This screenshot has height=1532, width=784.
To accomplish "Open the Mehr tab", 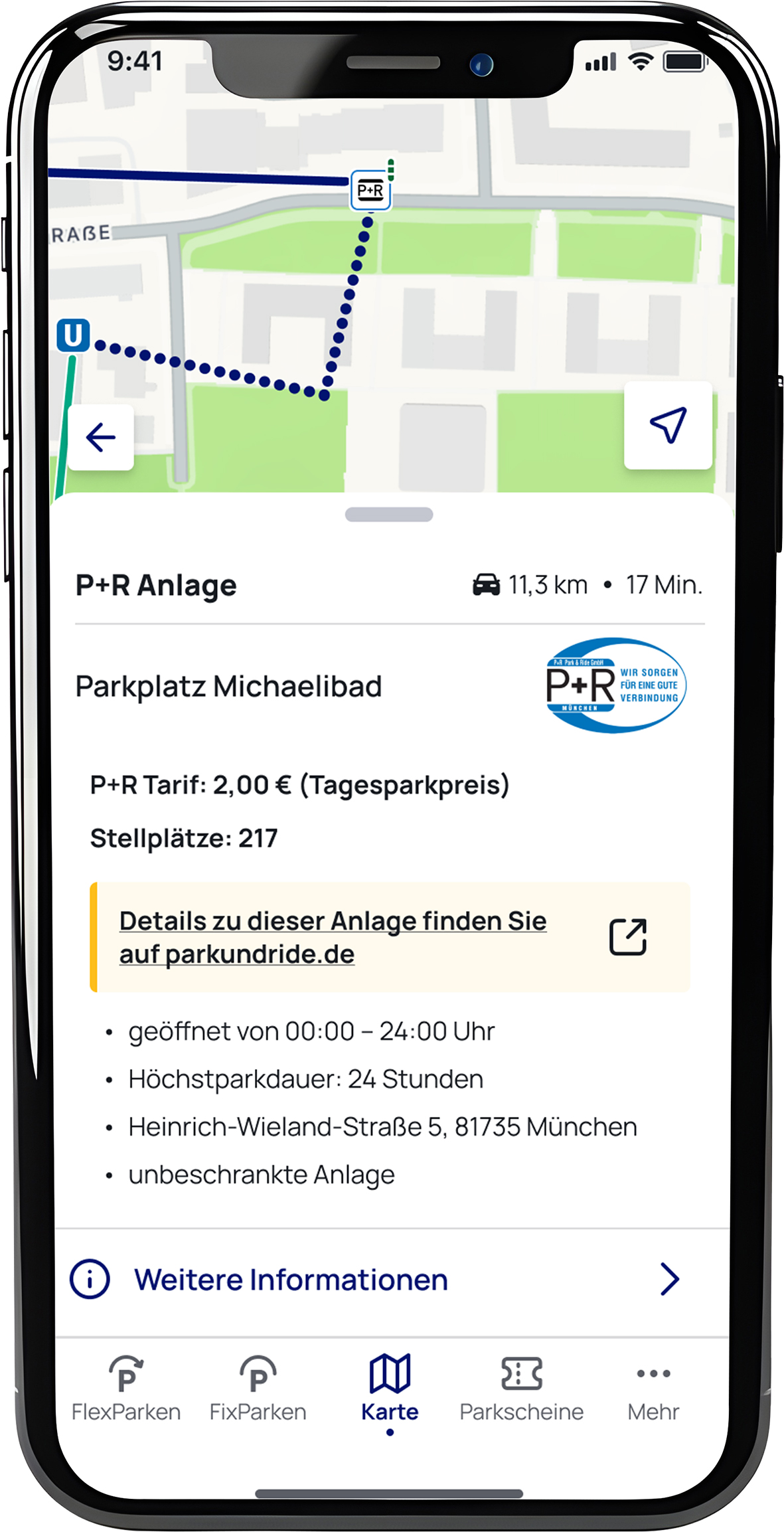I will [x=654, y=1389].
